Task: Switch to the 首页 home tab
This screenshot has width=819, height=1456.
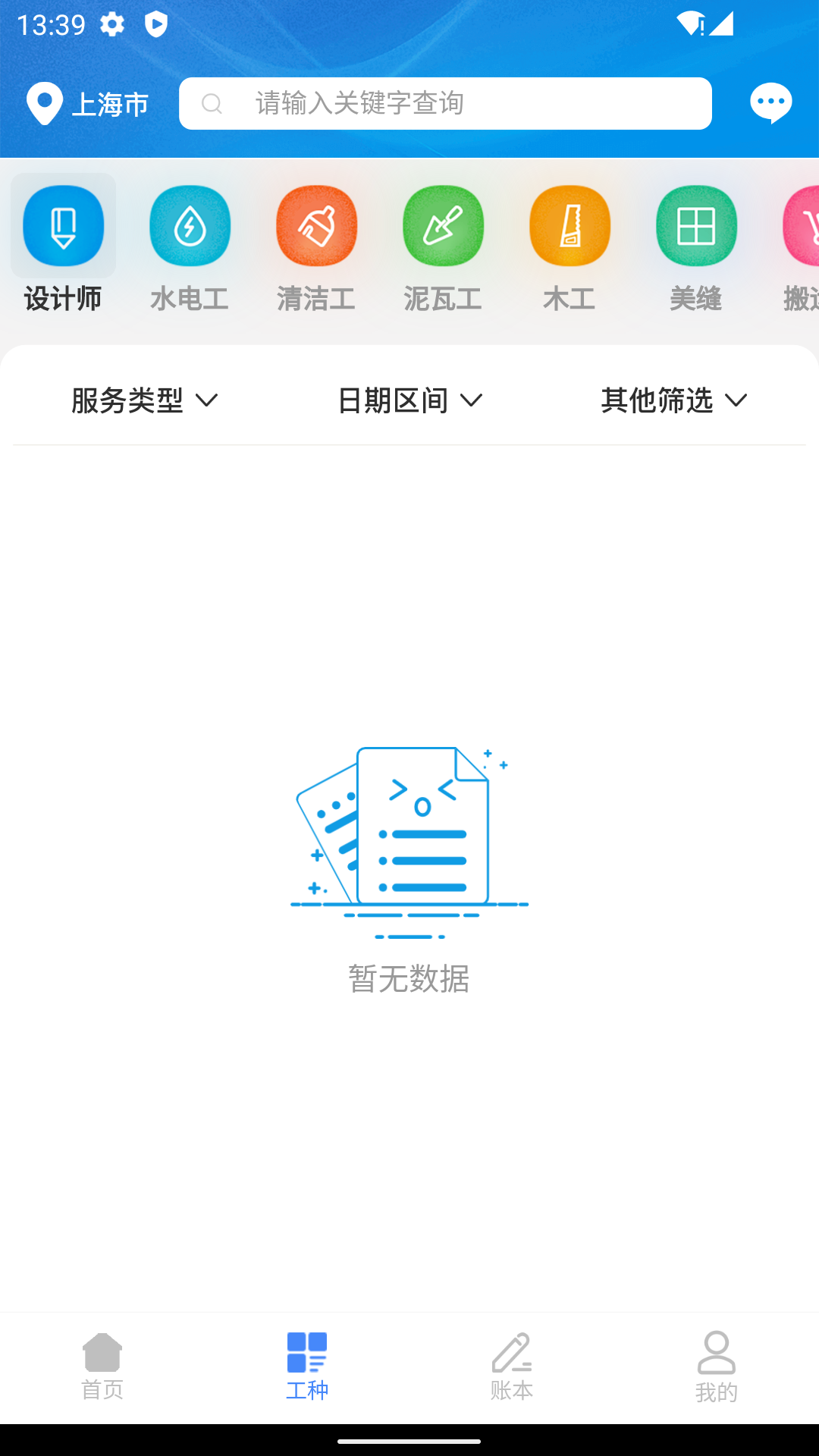Action: coord(102,1365)
